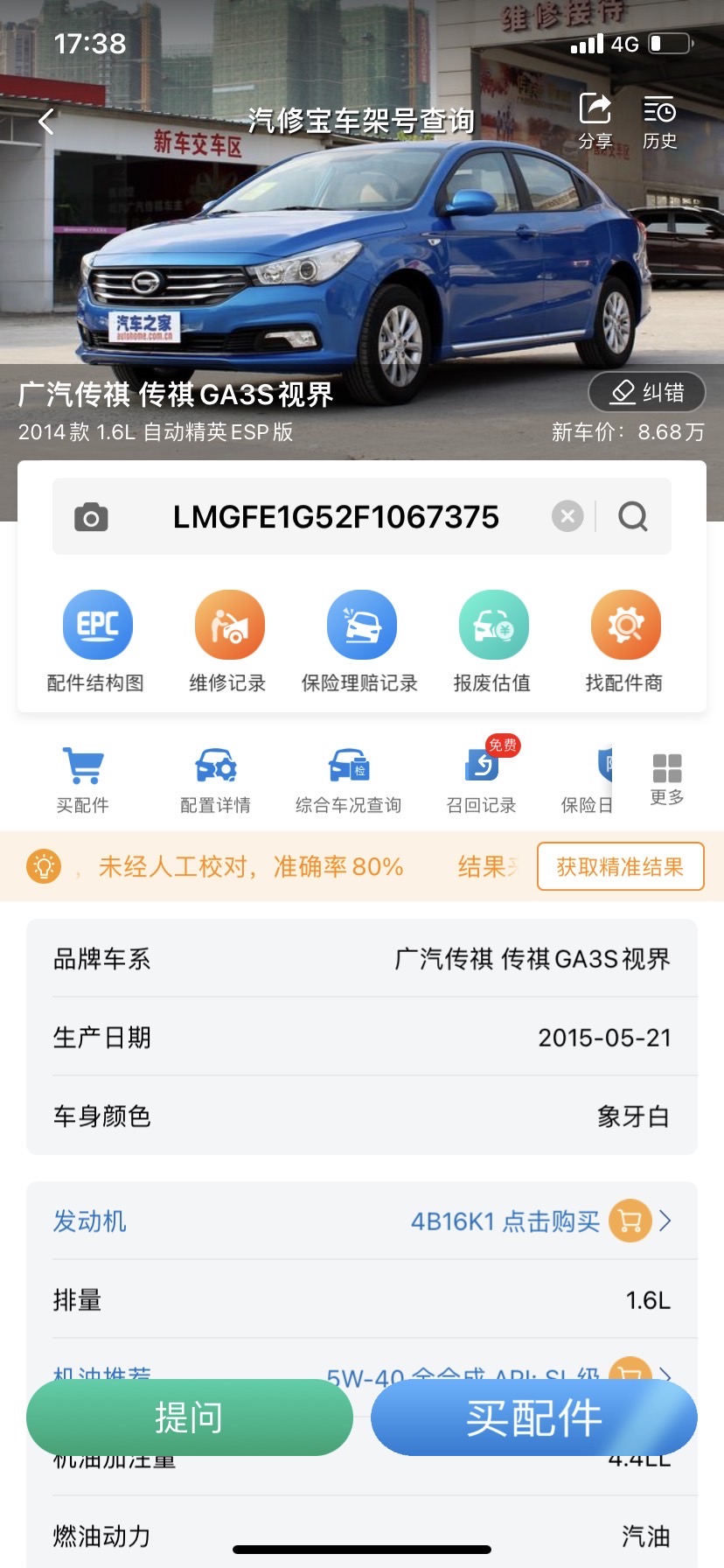Image resolution: width=724 pixels, height=1568 pixels.
Task: View 召回记录 recall records
Action: pyautogui.click(x=482, y=780)
